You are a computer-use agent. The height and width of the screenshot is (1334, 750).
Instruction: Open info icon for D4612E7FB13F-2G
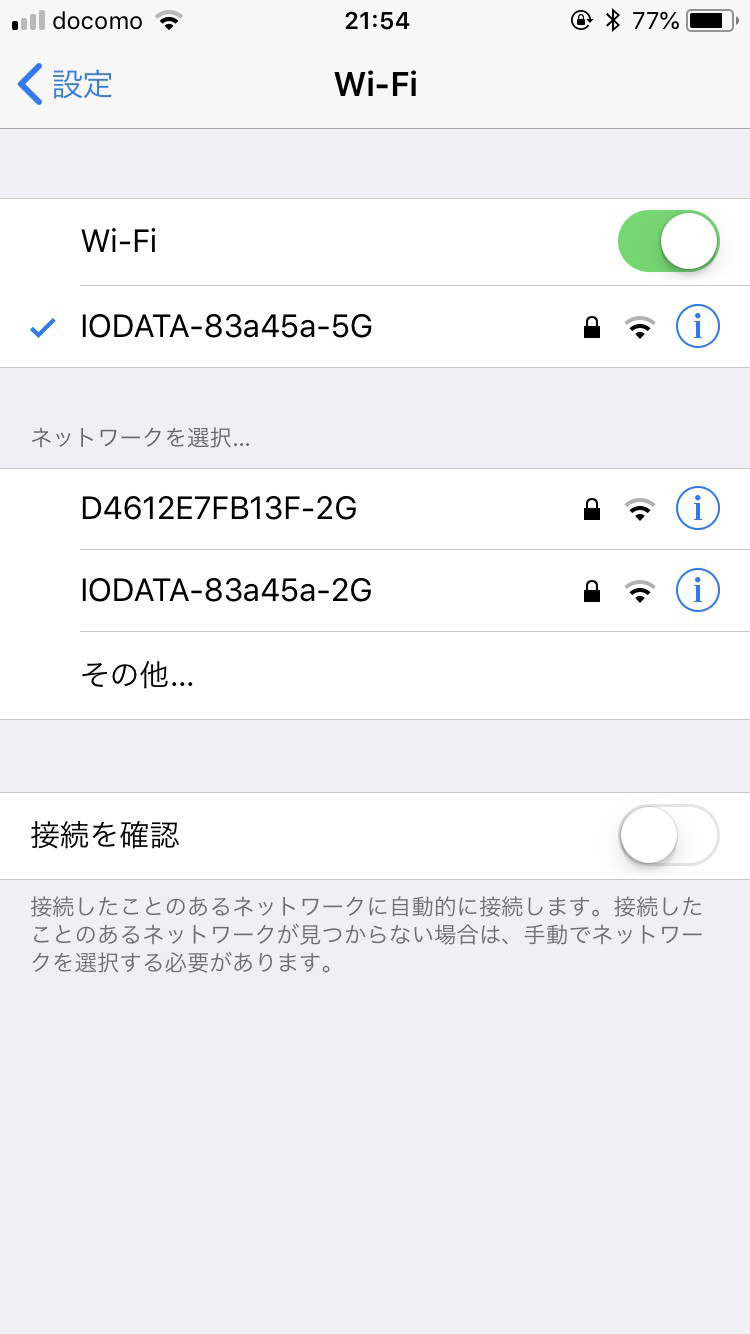tap(698, 509)
